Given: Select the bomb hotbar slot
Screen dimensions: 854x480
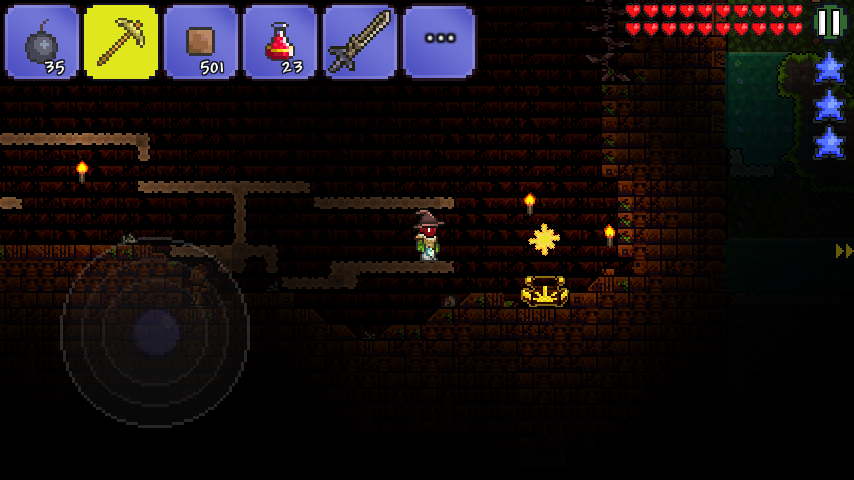Looking at the screenshot, I should pyautogui.click(x=41, y=42).
